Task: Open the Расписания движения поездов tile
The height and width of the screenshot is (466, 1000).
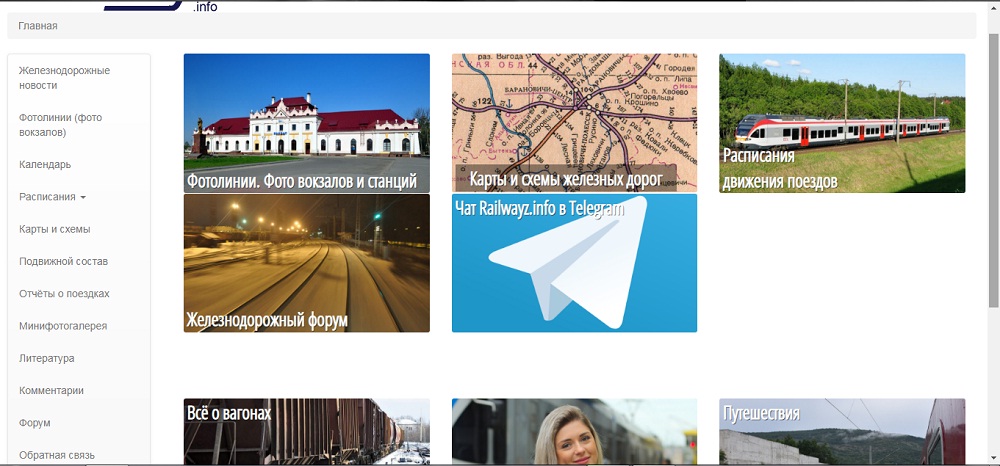Action: 842,123
